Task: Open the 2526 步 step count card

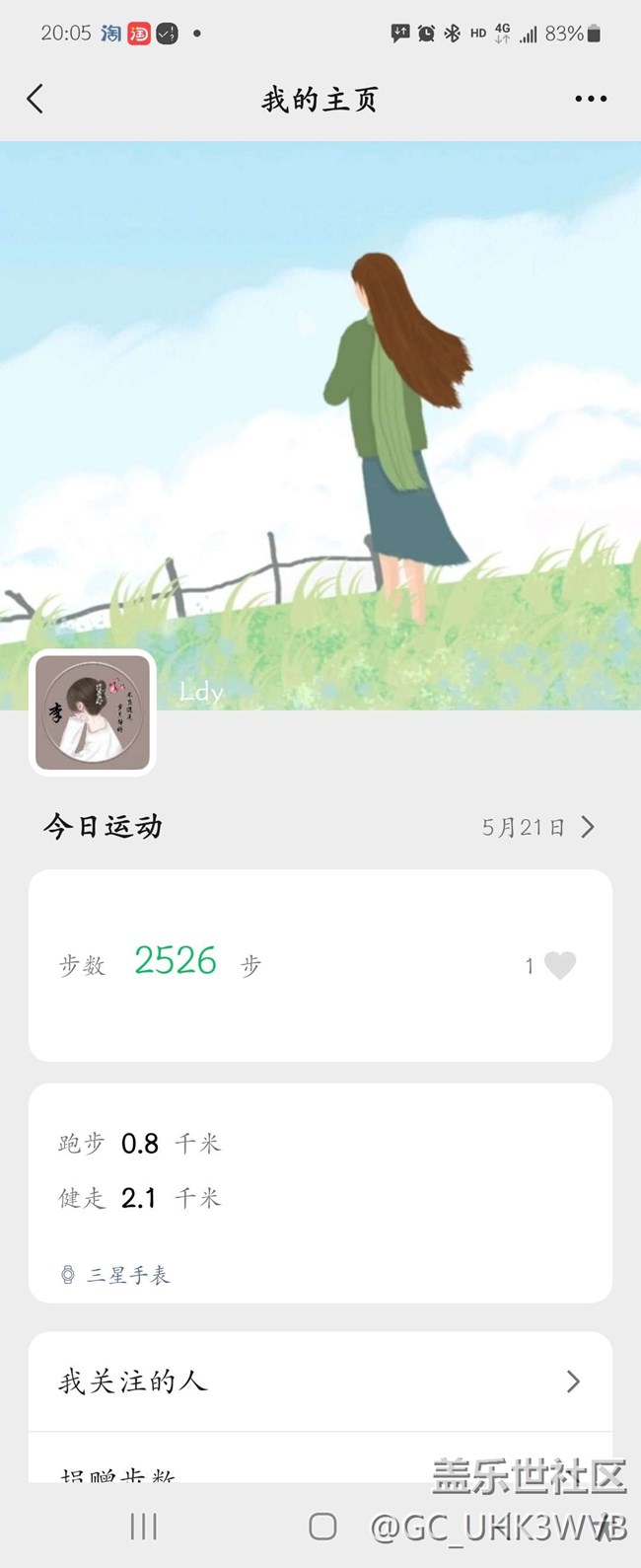Action: [x=320, y=964]
